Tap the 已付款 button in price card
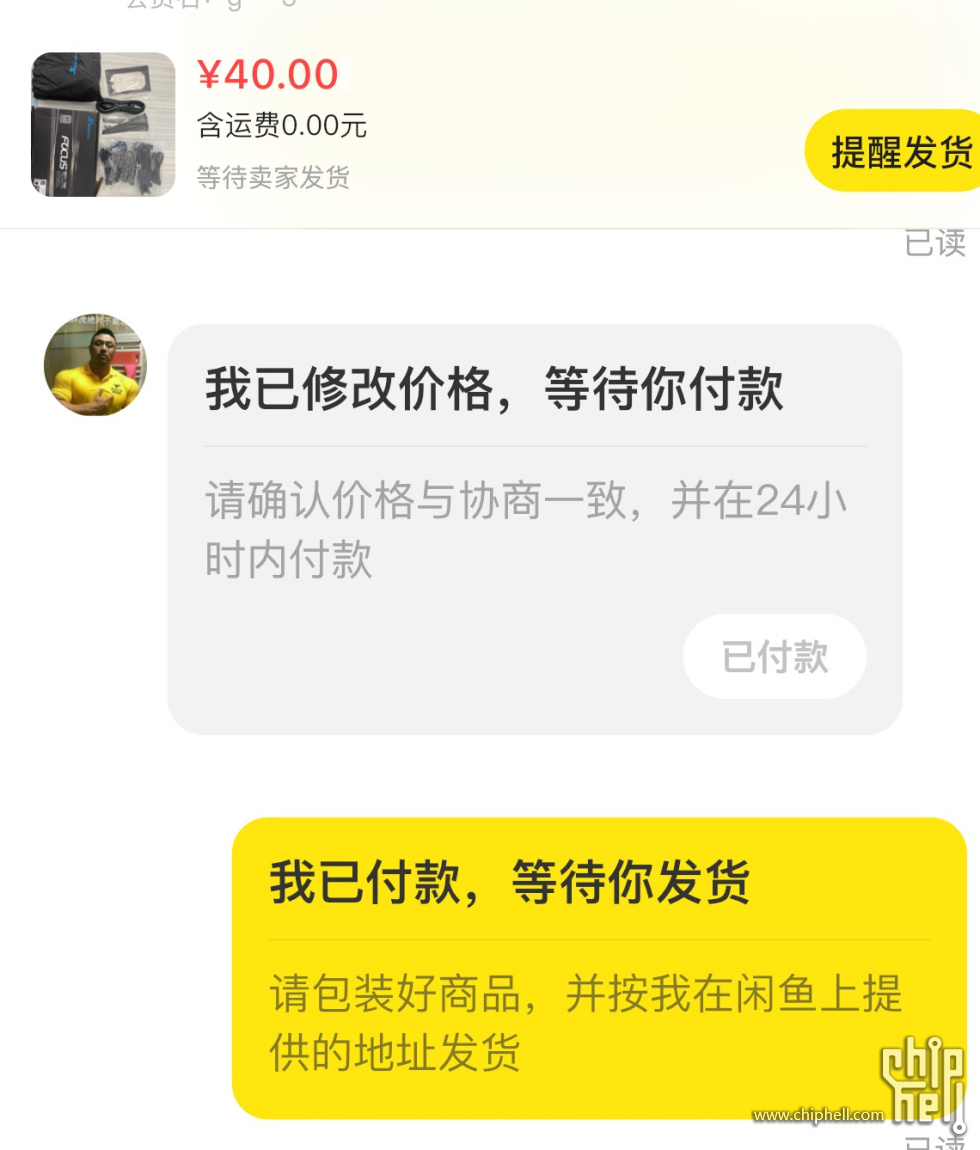 coord(774,657)
